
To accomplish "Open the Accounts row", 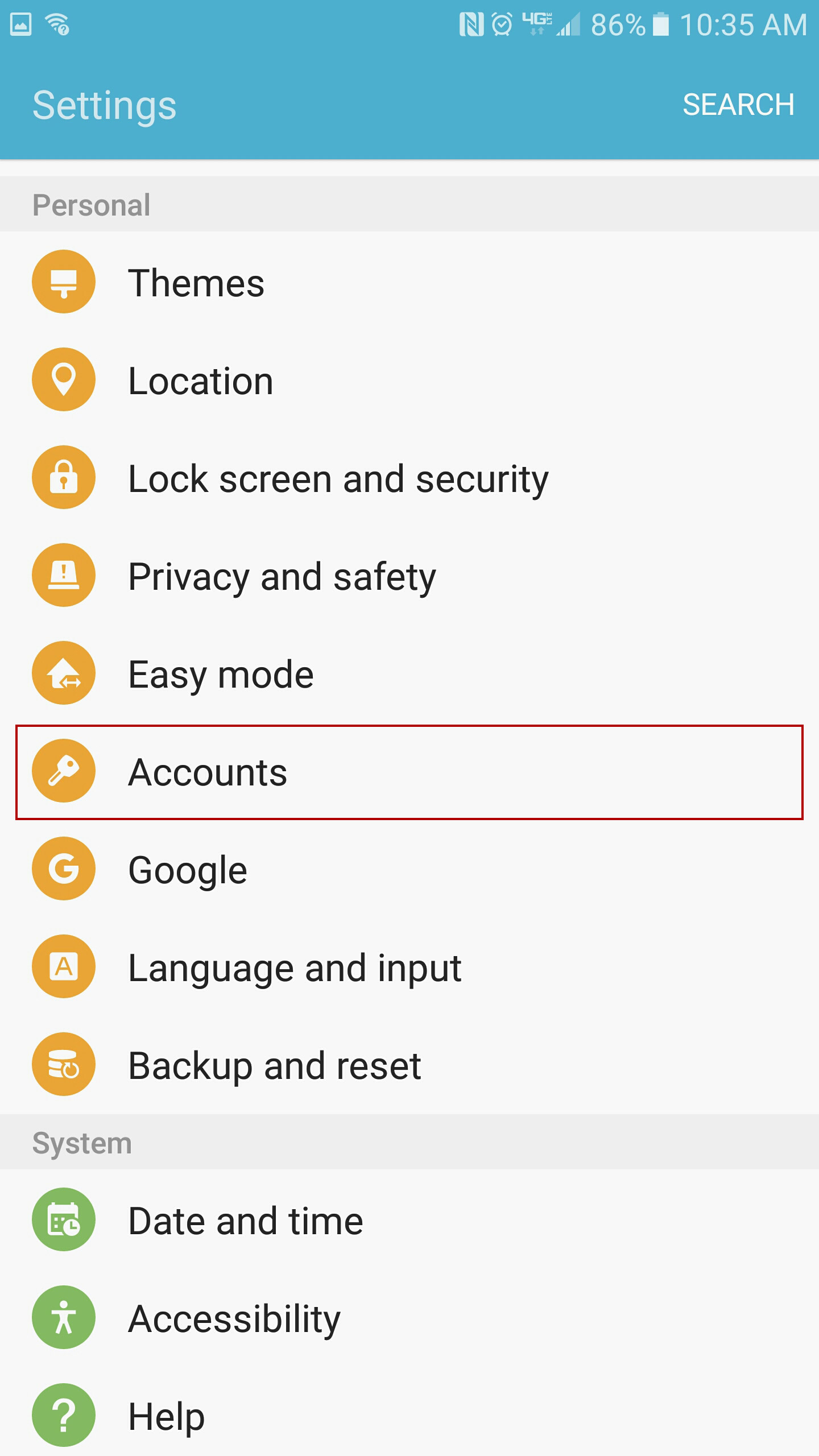I will click(409, 772).
